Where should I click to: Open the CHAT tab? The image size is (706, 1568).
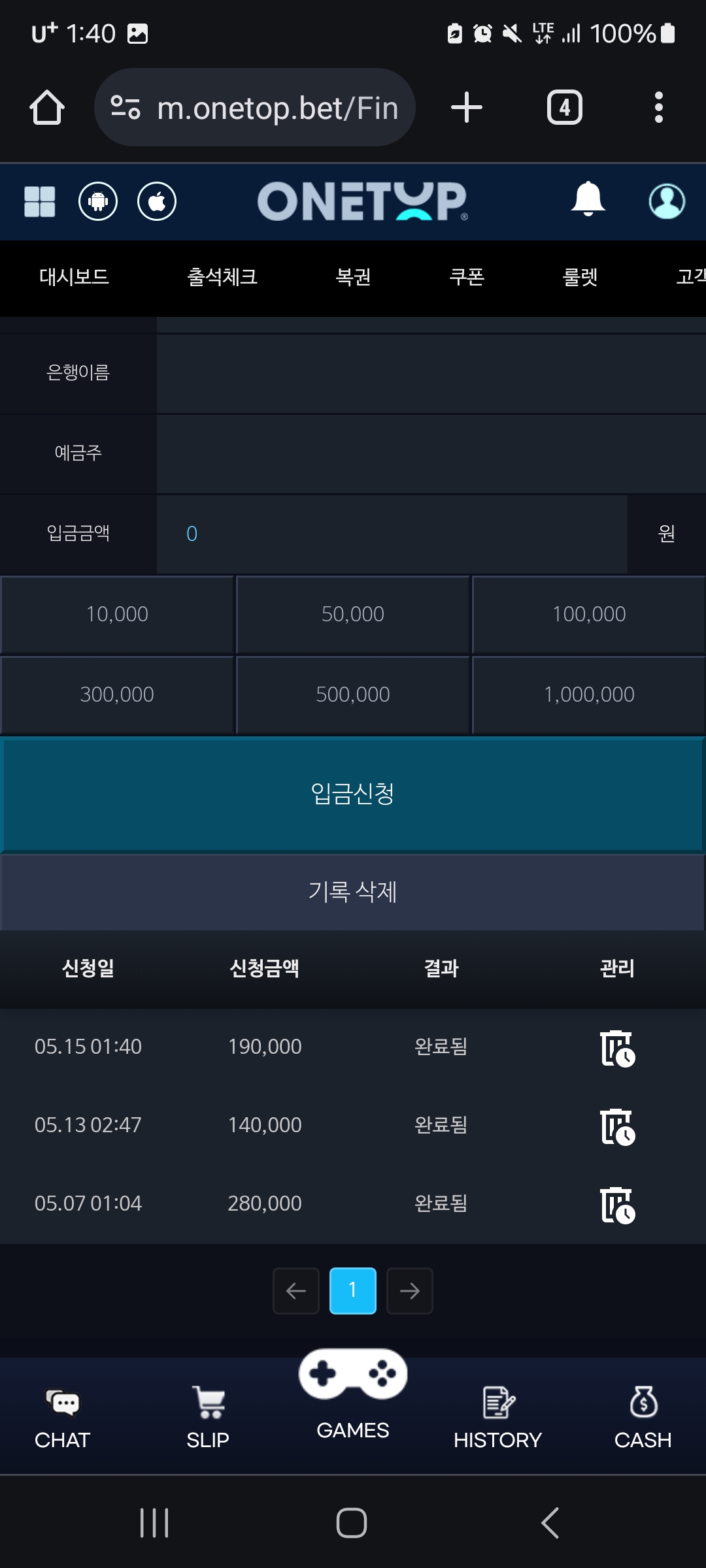62,1416
